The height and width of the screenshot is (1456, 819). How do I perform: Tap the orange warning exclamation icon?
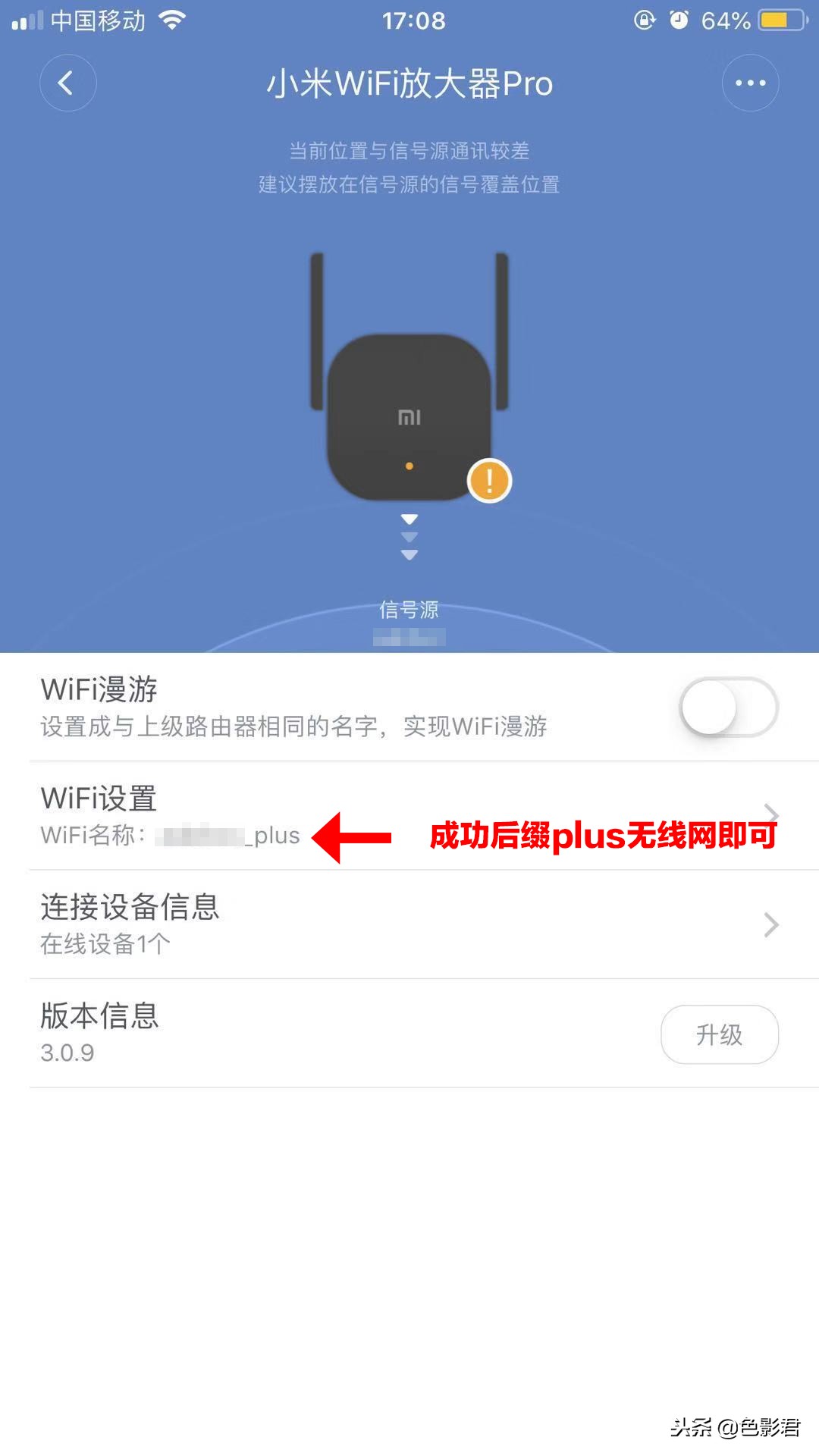489,480
